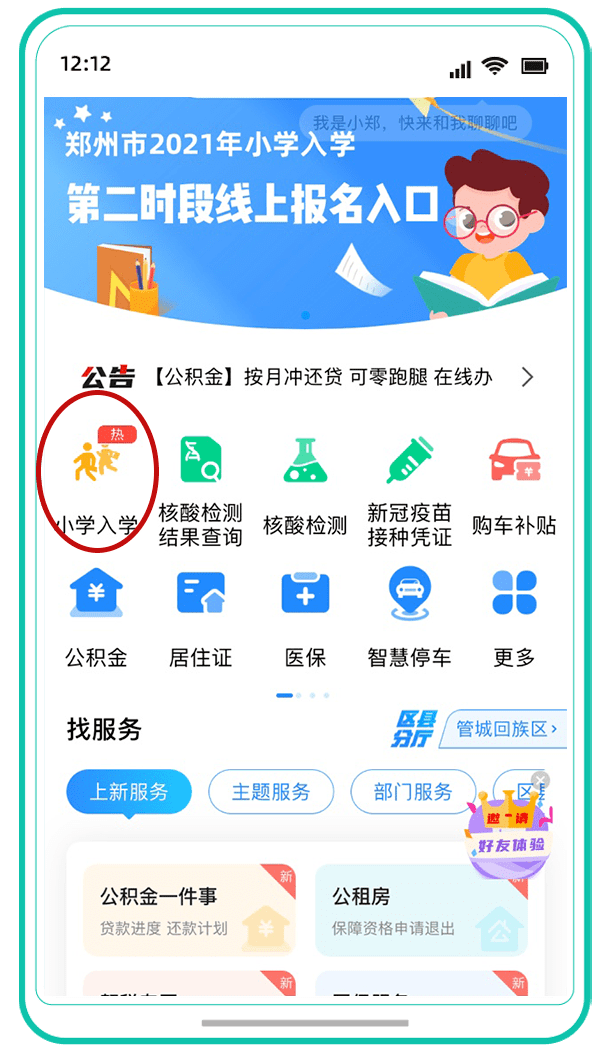The image size is (610, 1052).
Task: Dismiss the 邀请好友体验 floating badge
Action: click(540, 780)
